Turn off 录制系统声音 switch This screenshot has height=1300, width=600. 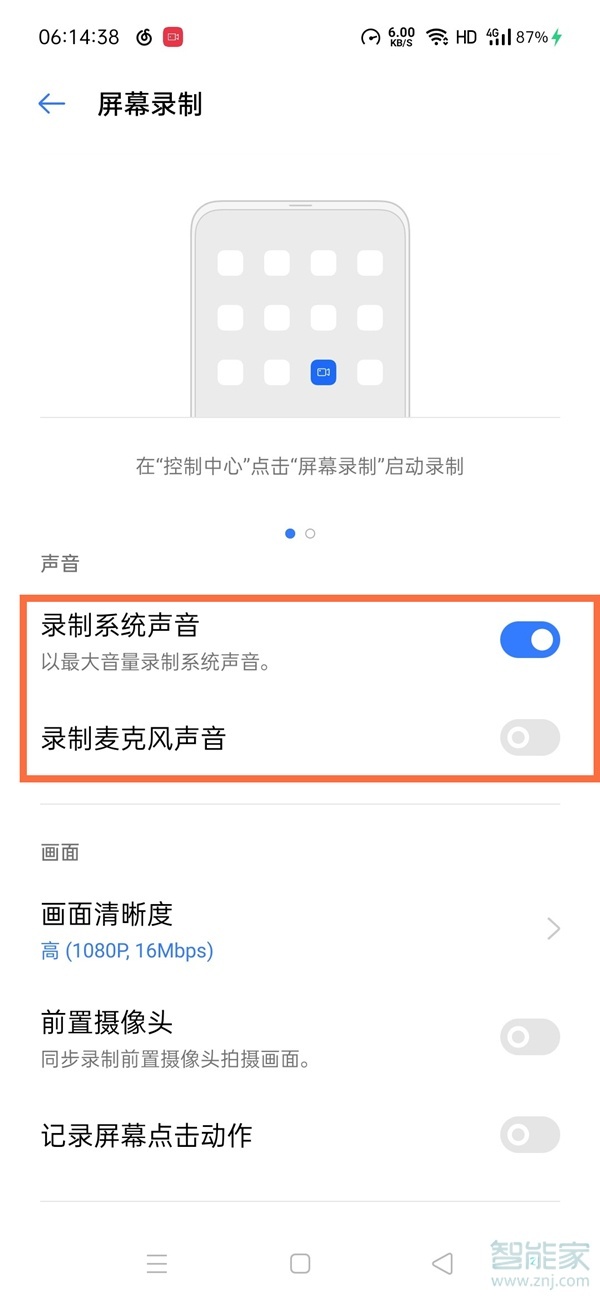[x=529, y=640]
